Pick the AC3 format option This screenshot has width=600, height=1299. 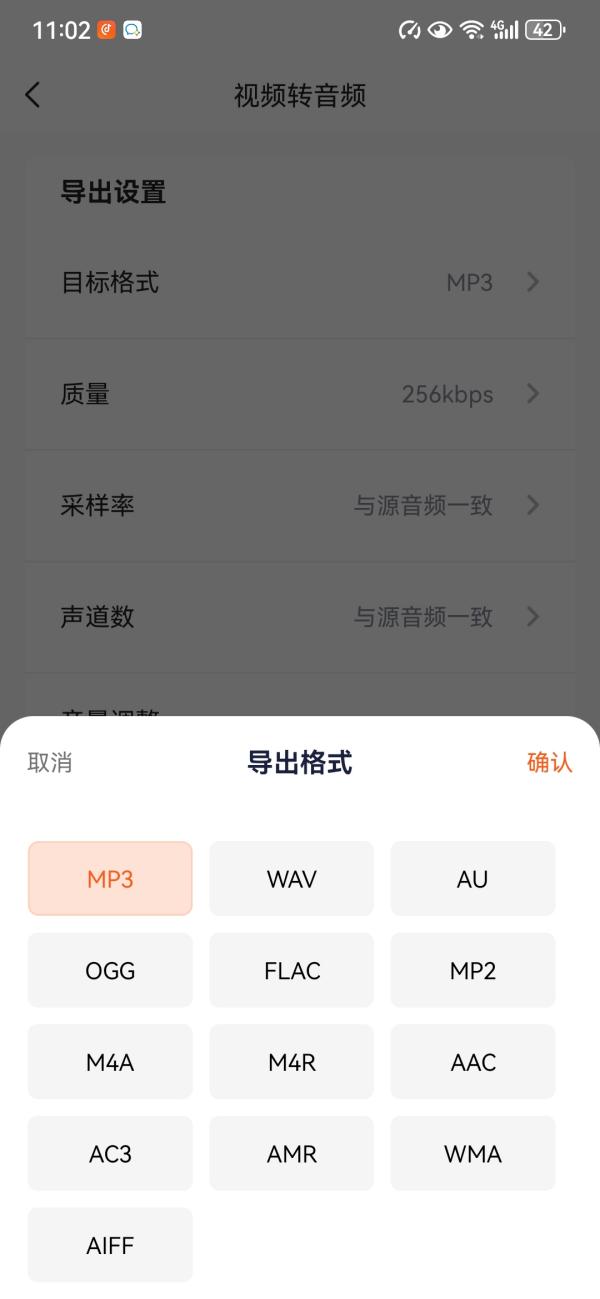110,1154
